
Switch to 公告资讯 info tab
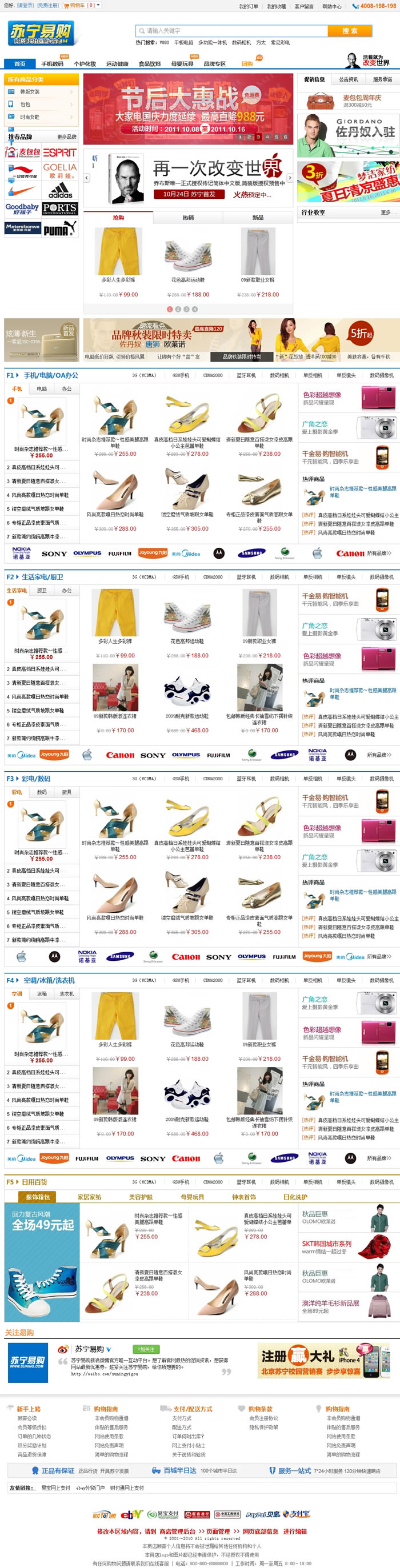348,79
